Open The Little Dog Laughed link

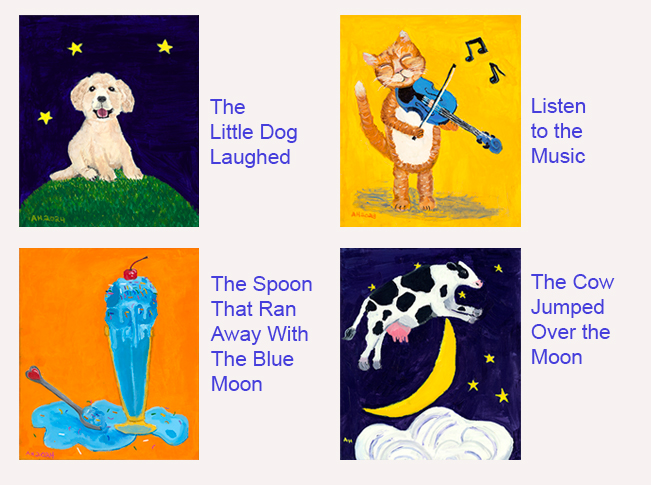253,132
